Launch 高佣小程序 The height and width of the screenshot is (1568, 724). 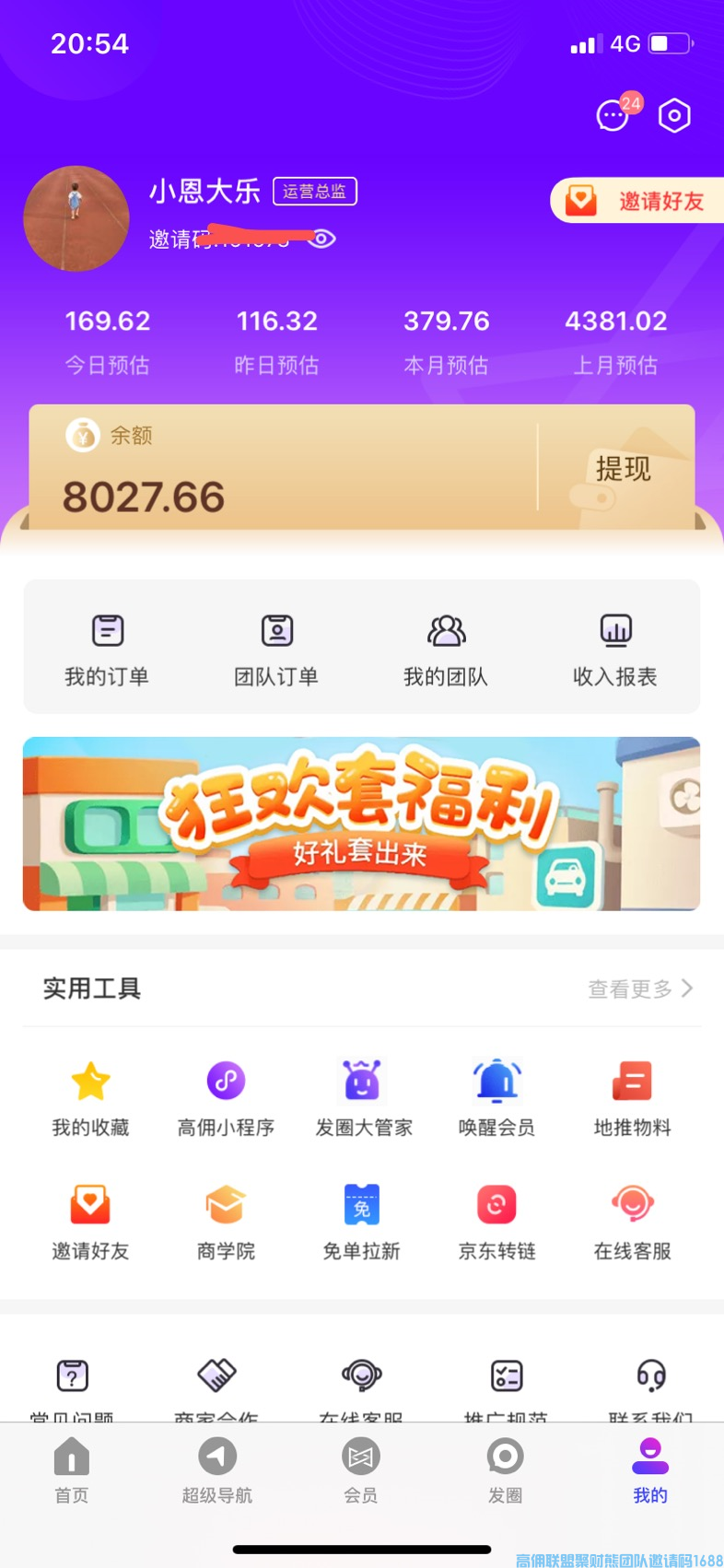[226, 1097]
